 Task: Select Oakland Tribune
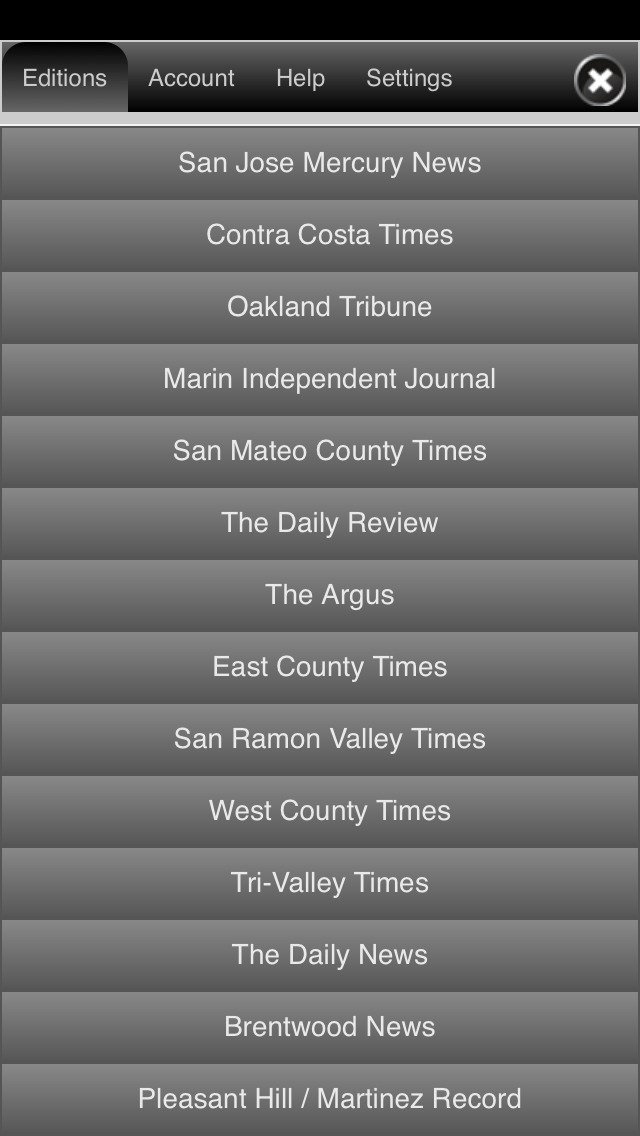coord(320,307)
